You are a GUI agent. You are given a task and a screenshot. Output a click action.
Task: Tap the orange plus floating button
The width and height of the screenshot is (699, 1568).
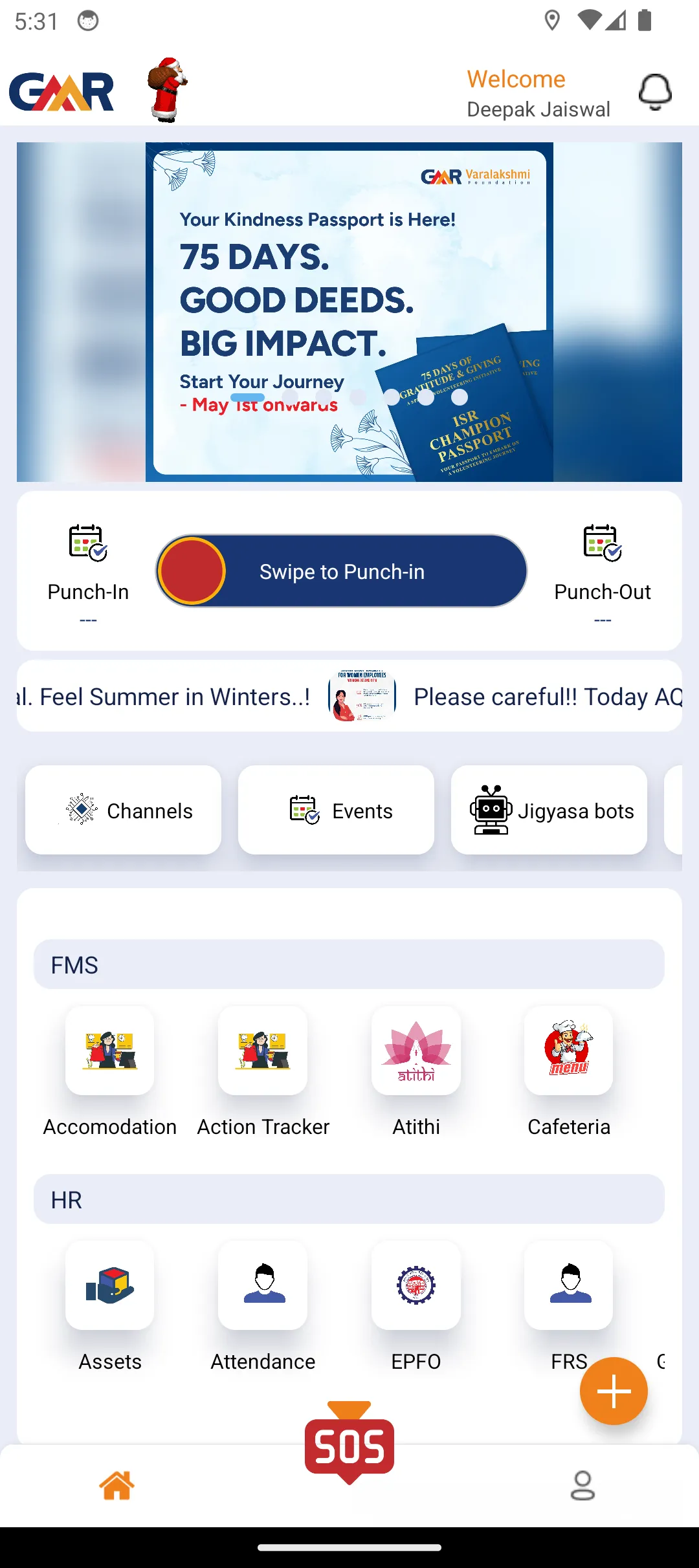[614, 1391]
